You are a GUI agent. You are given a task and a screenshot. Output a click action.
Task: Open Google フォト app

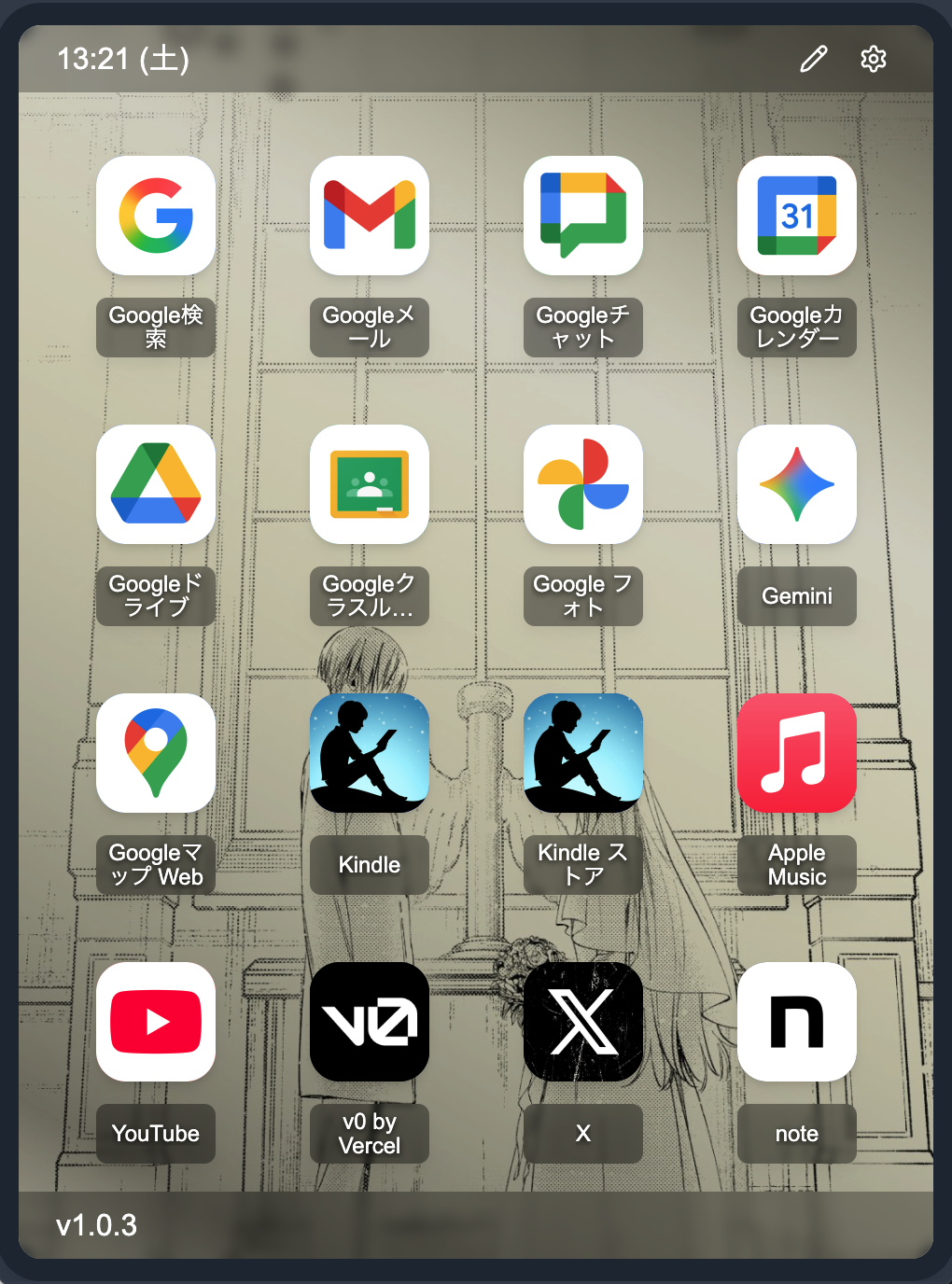583,484
